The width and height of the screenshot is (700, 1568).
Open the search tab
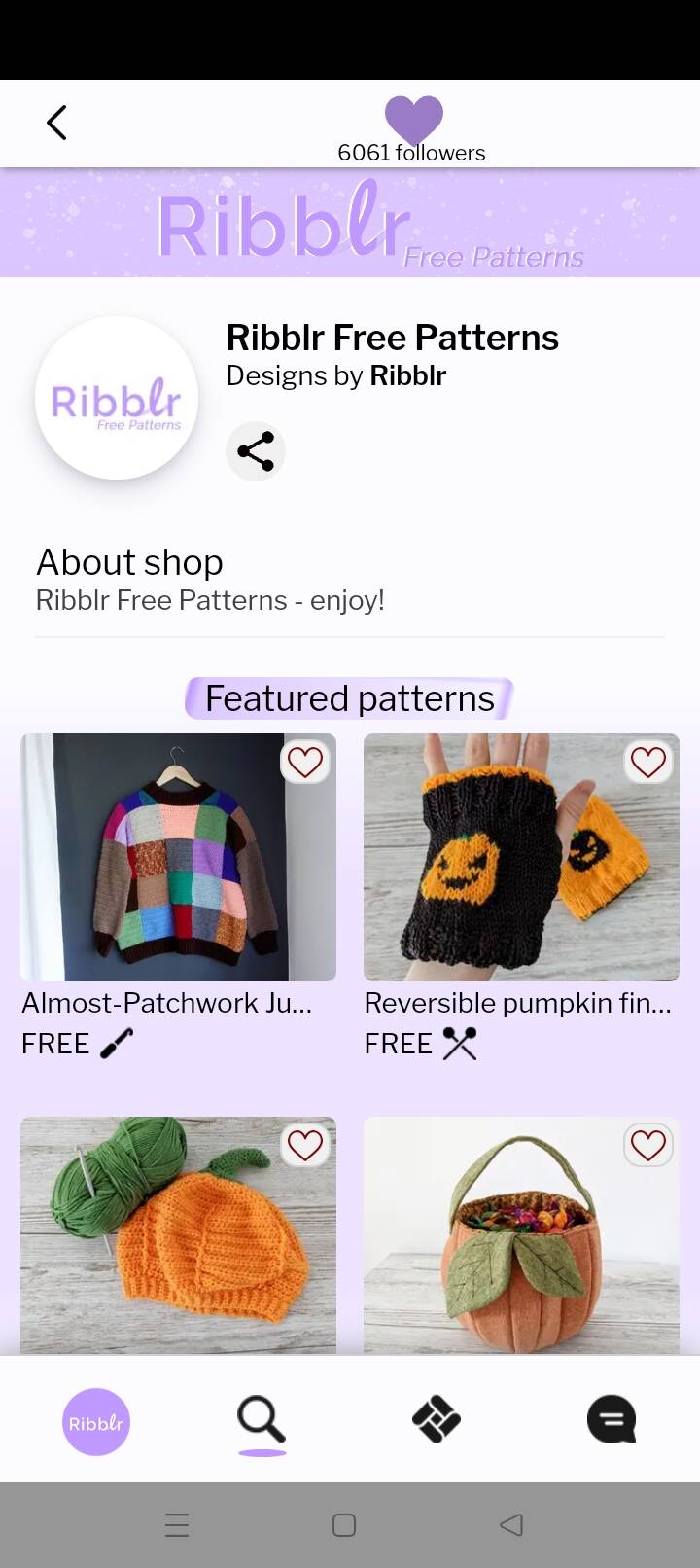coord(262,1422)
